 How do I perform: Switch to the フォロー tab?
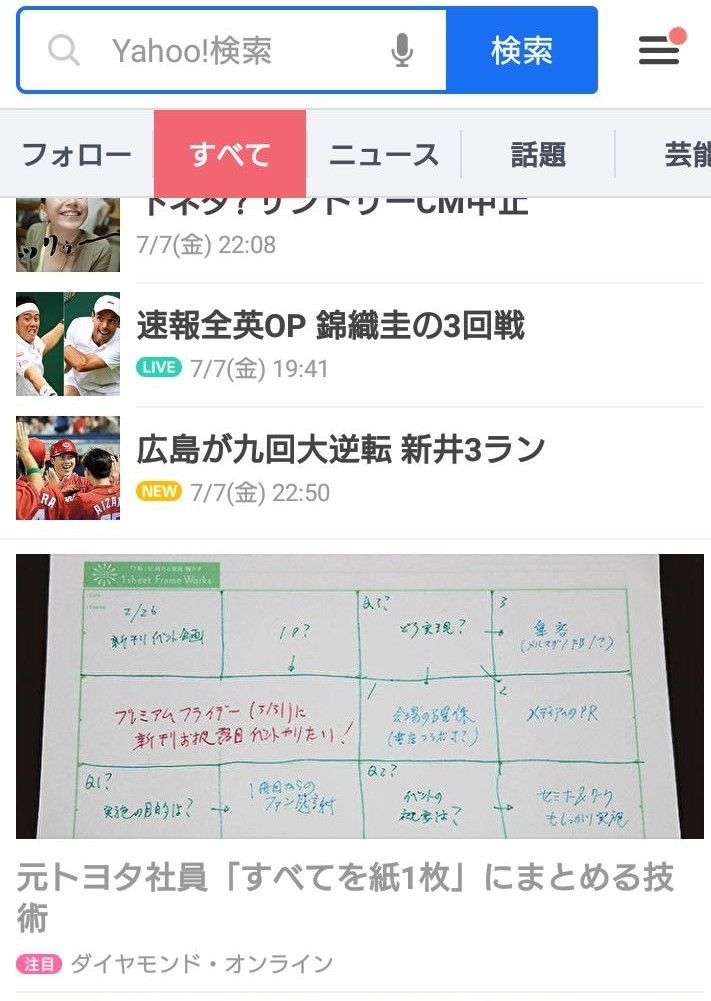(x=76, y=155)
